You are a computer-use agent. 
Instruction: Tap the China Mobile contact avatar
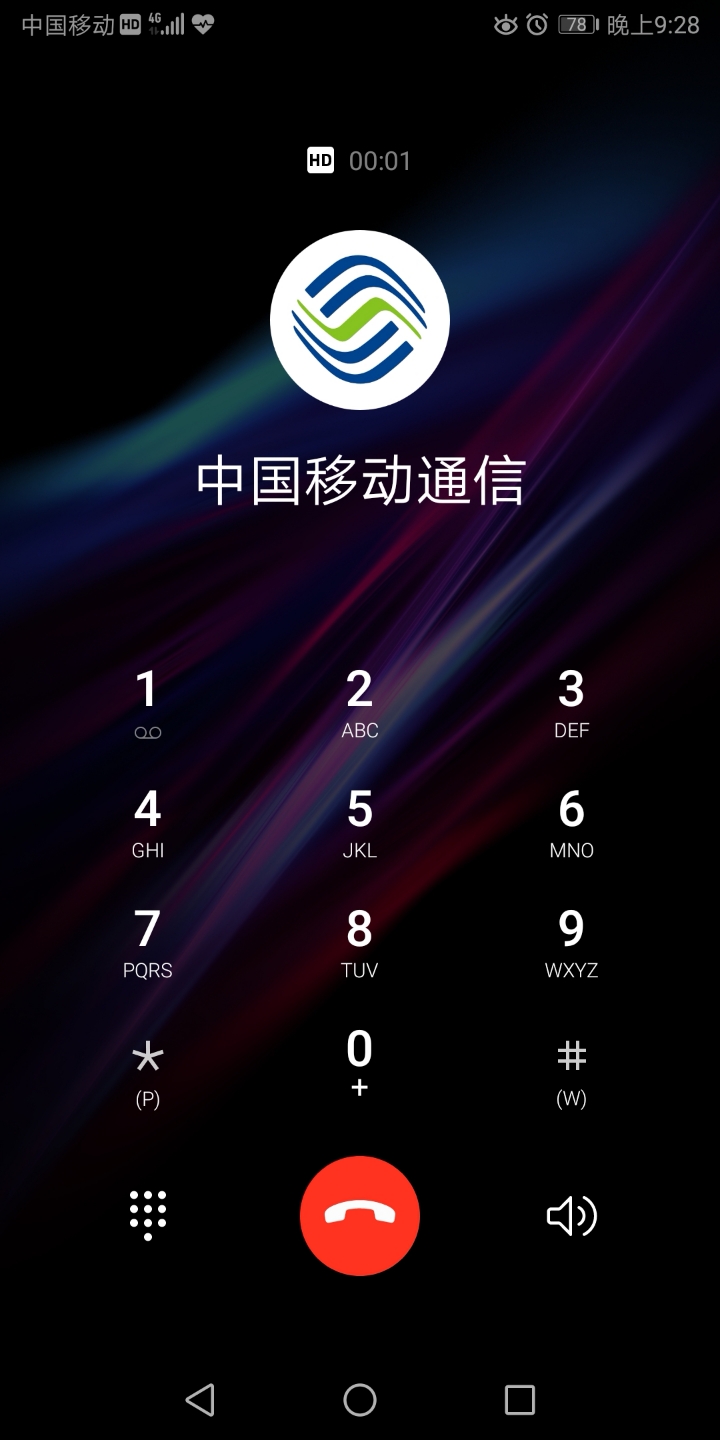click(359, 320)
